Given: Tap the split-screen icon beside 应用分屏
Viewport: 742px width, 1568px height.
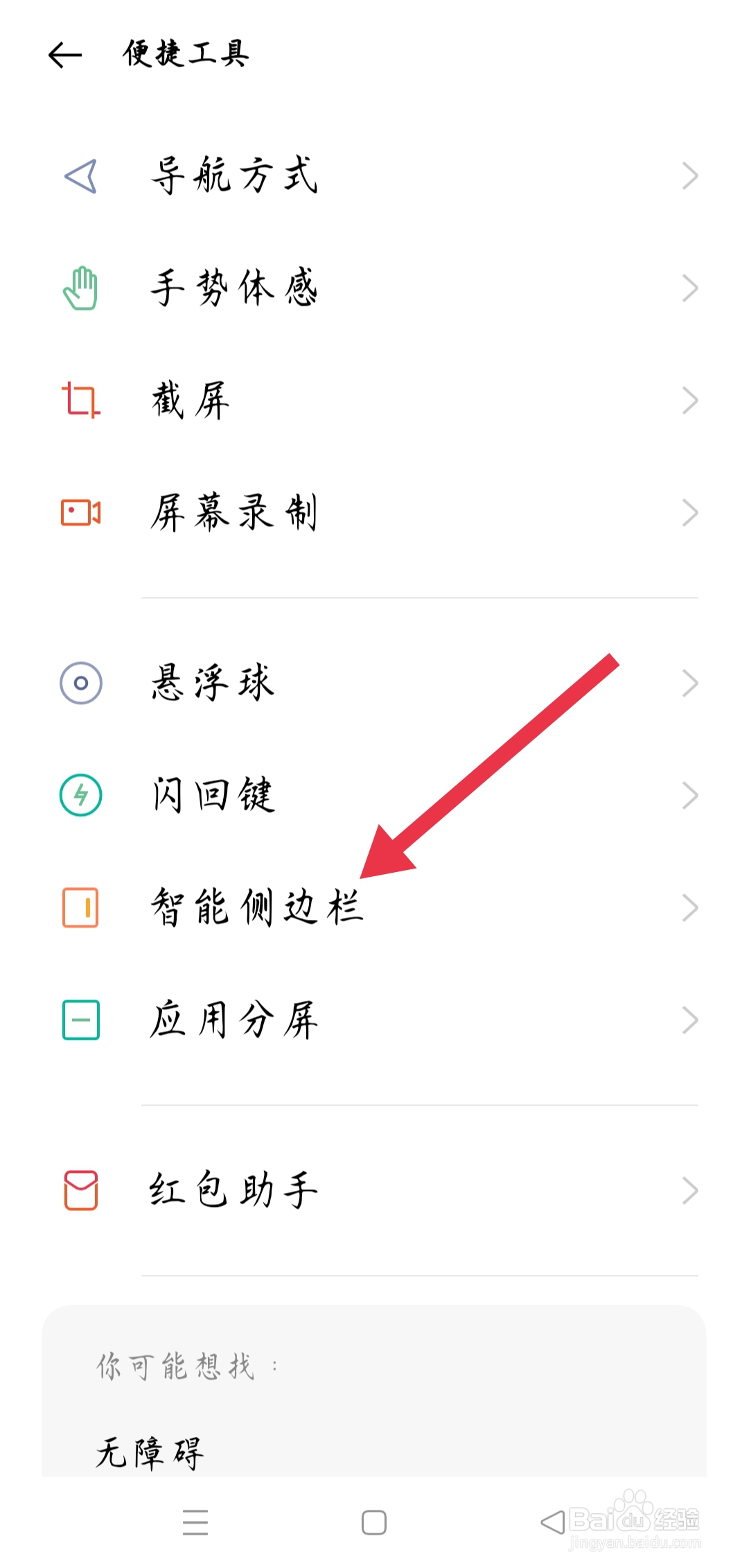Looking at the screenshot, I should [x=80, y=1019].
